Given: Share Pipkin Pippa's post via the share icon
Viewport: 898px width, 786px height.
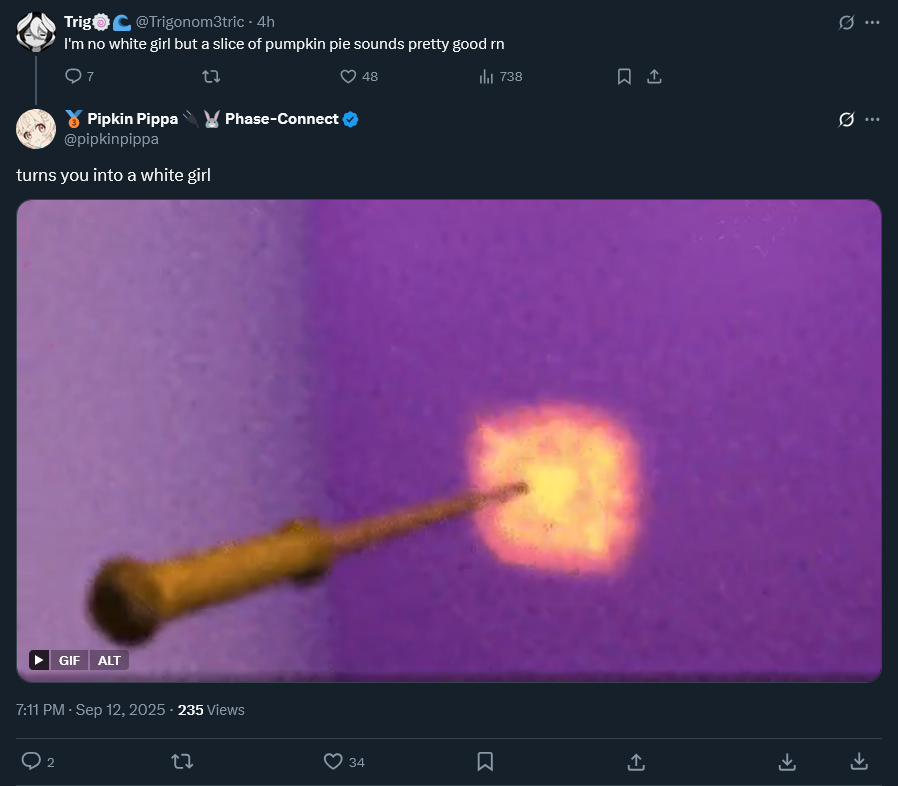Looking at the screenshot, I should tap(636, 762).
